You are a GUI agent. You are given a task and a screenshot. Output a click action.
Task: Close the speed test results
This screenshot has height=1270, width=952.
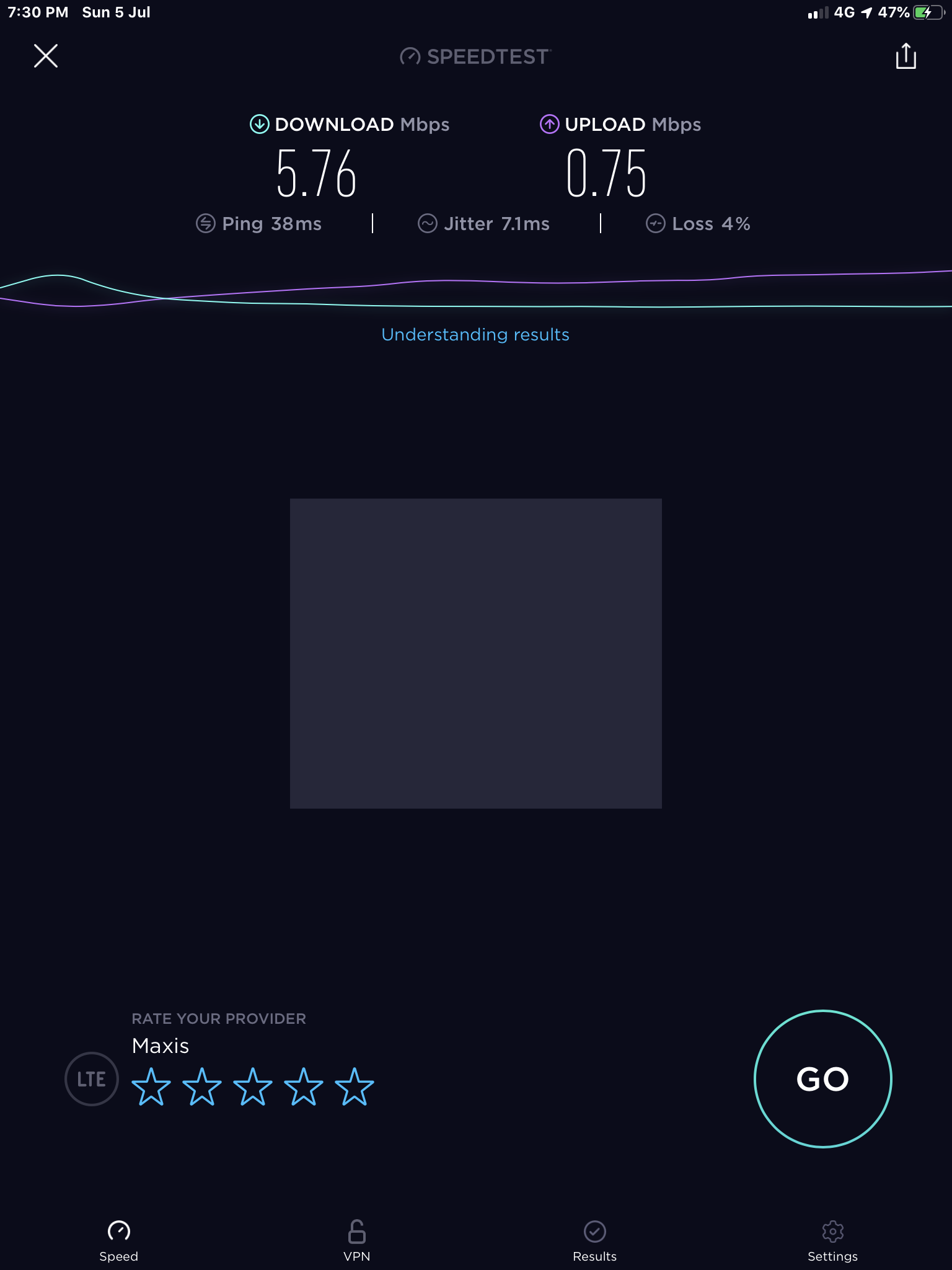click(x=46, y=56)
